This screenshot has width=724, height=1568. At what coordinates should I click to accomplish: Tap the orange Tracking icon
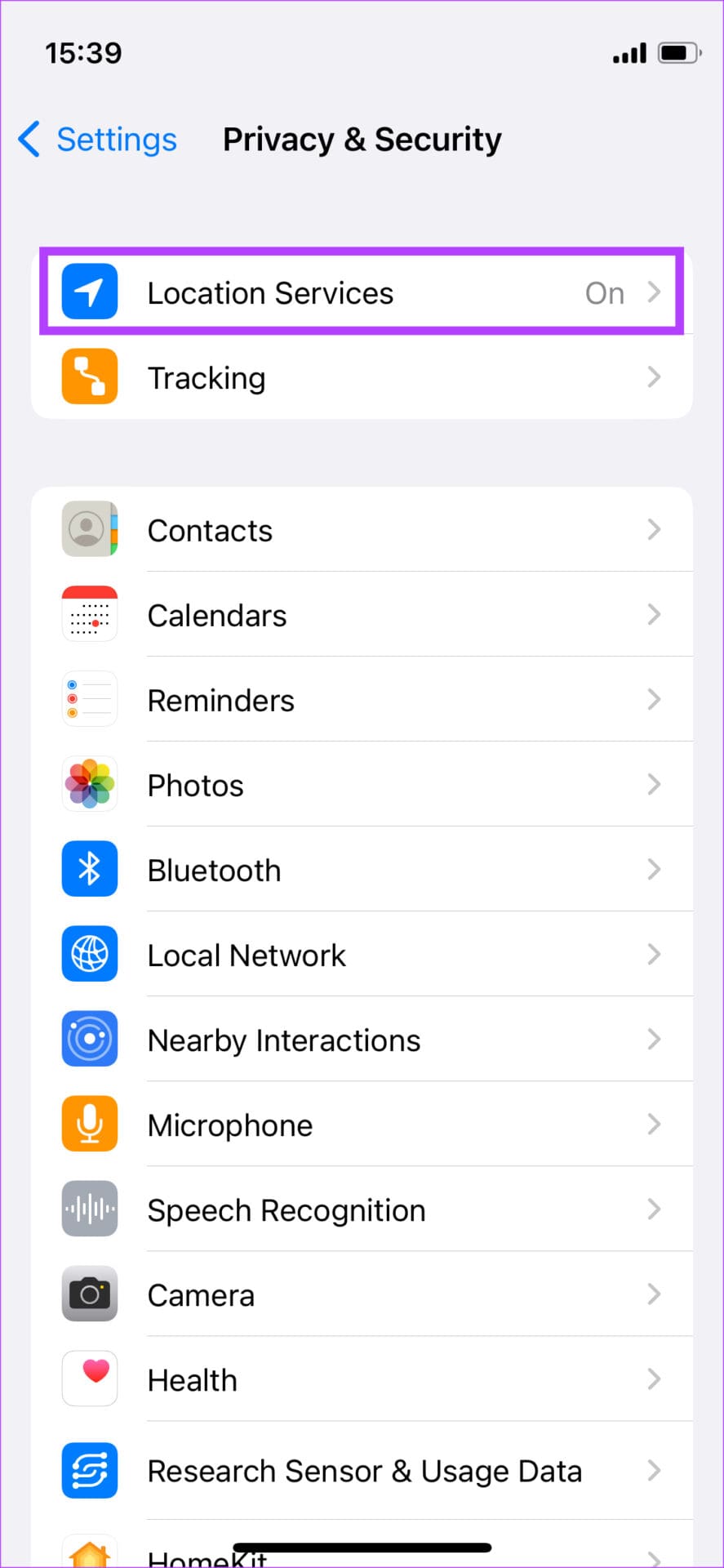click(x=89, y=376)
